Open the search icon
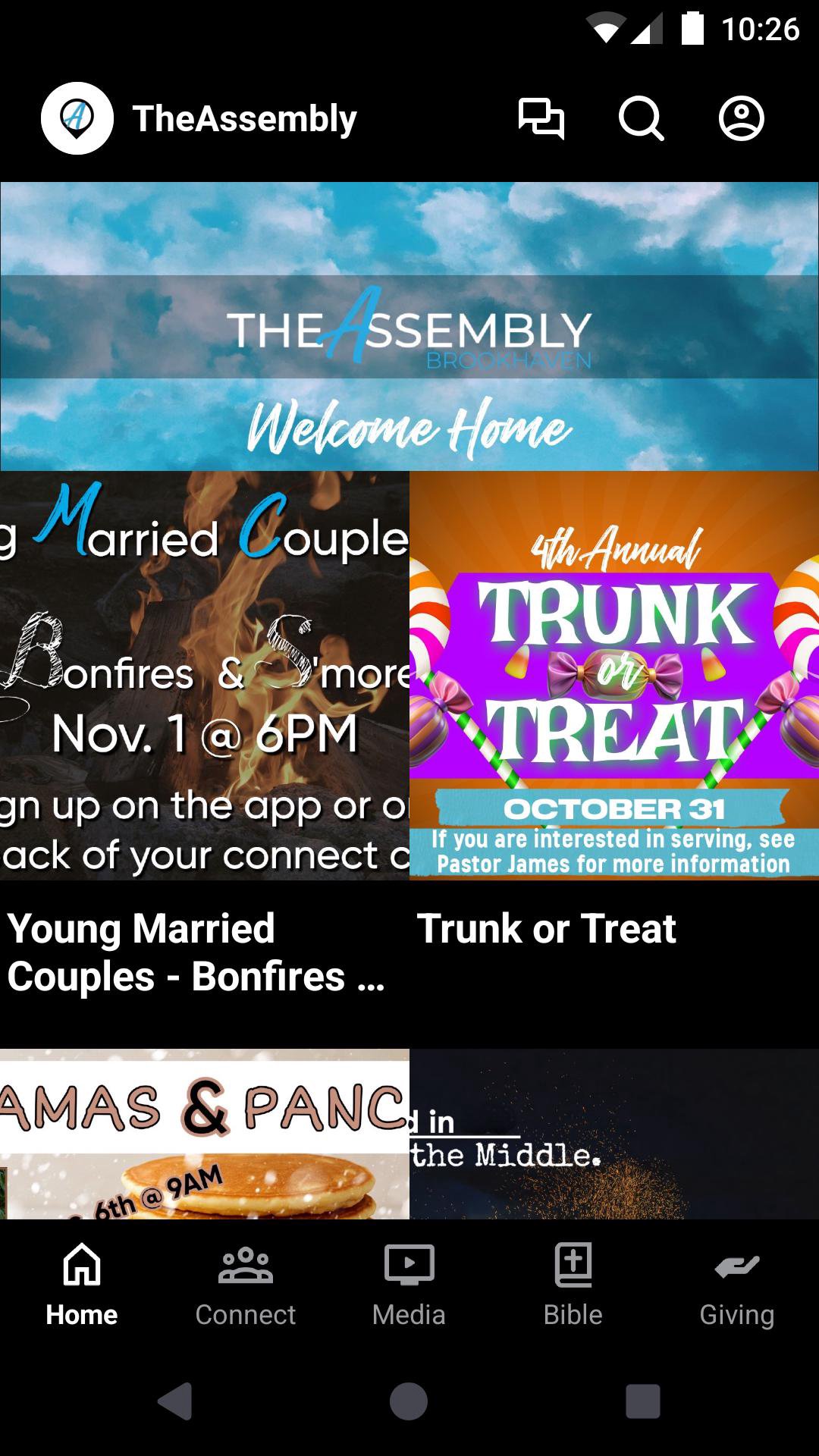 pyautogui.click(x=641, y=118)
